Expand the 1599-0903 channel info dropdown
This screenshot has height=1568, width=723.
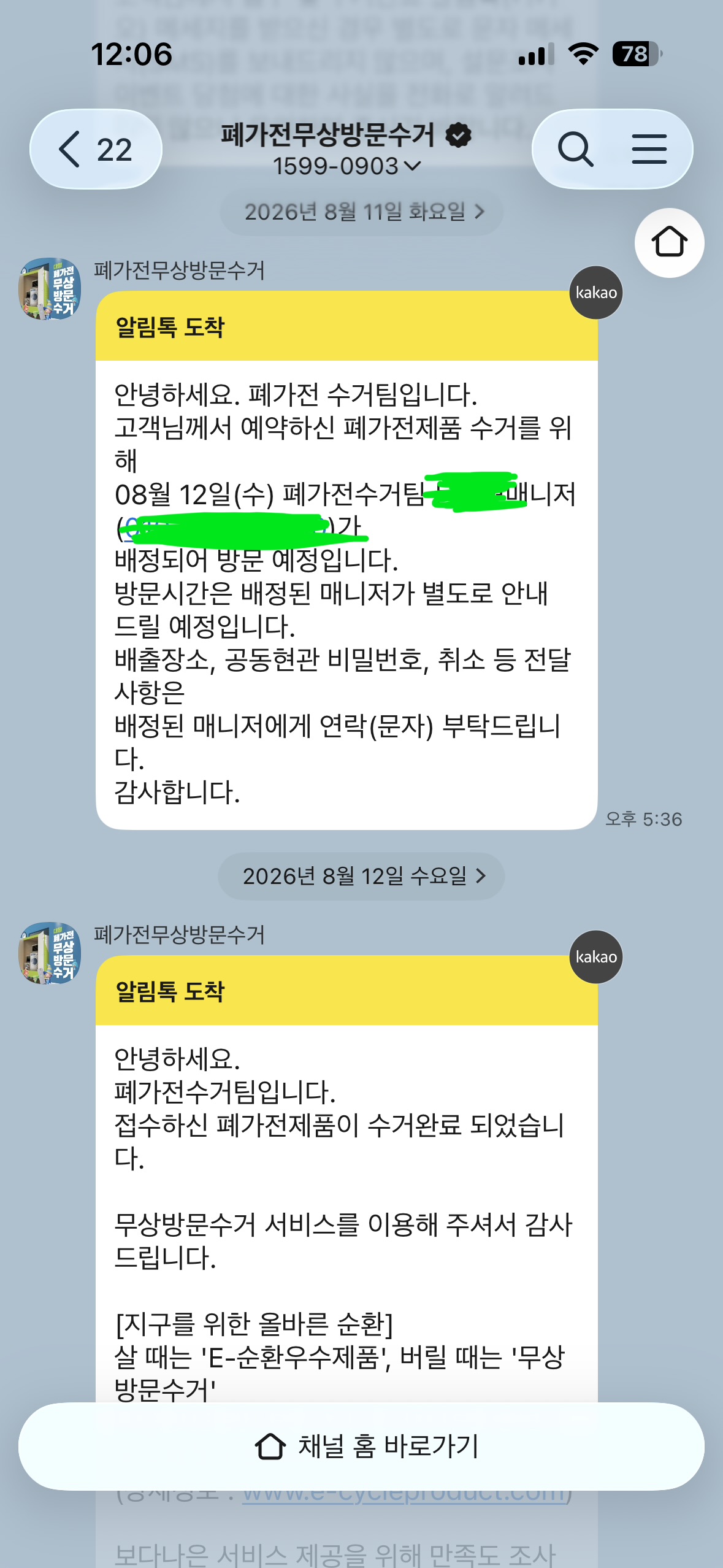[x=347, y=166]
